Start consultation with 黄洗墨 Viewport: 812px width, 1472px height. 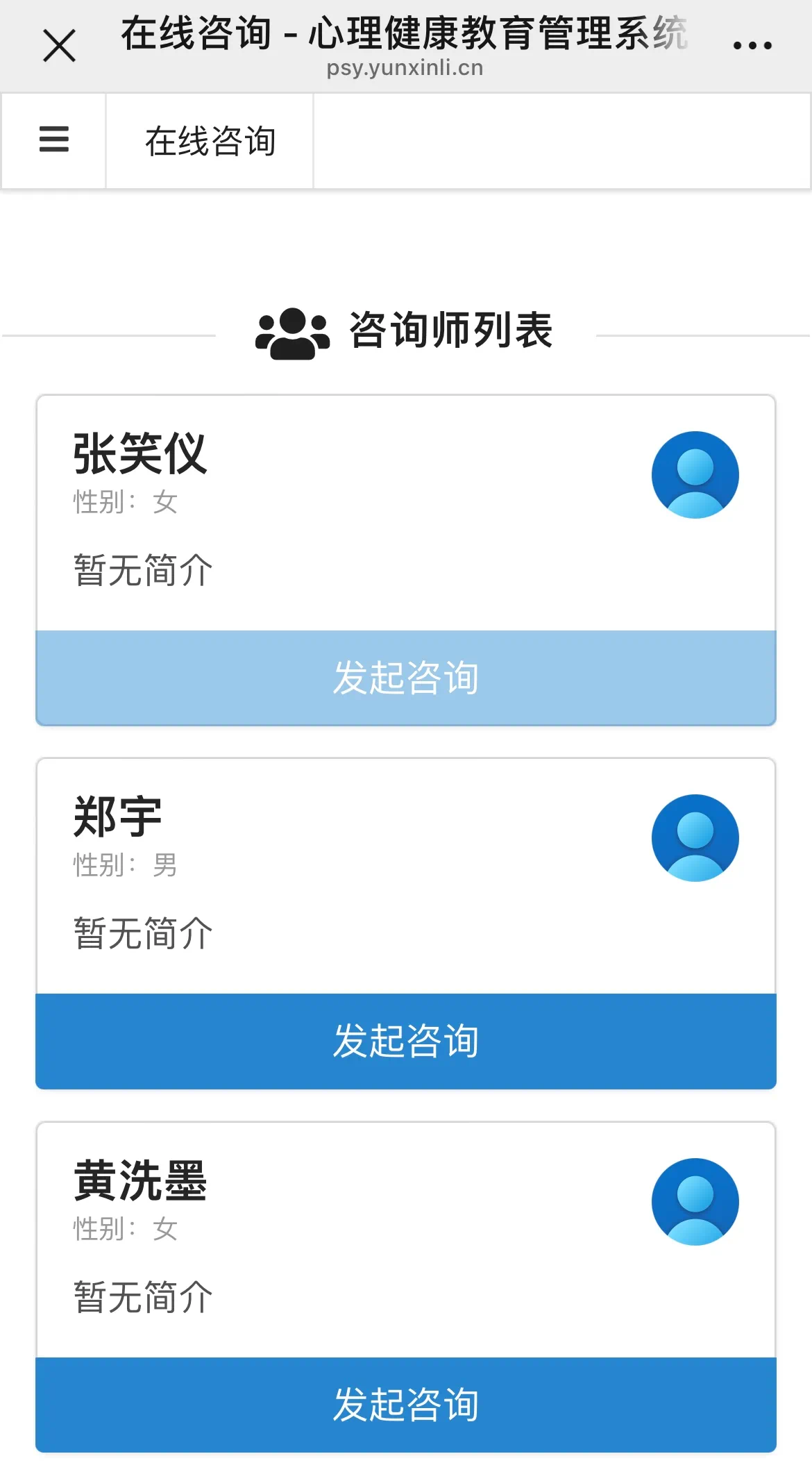click(x=406, y=1404)
